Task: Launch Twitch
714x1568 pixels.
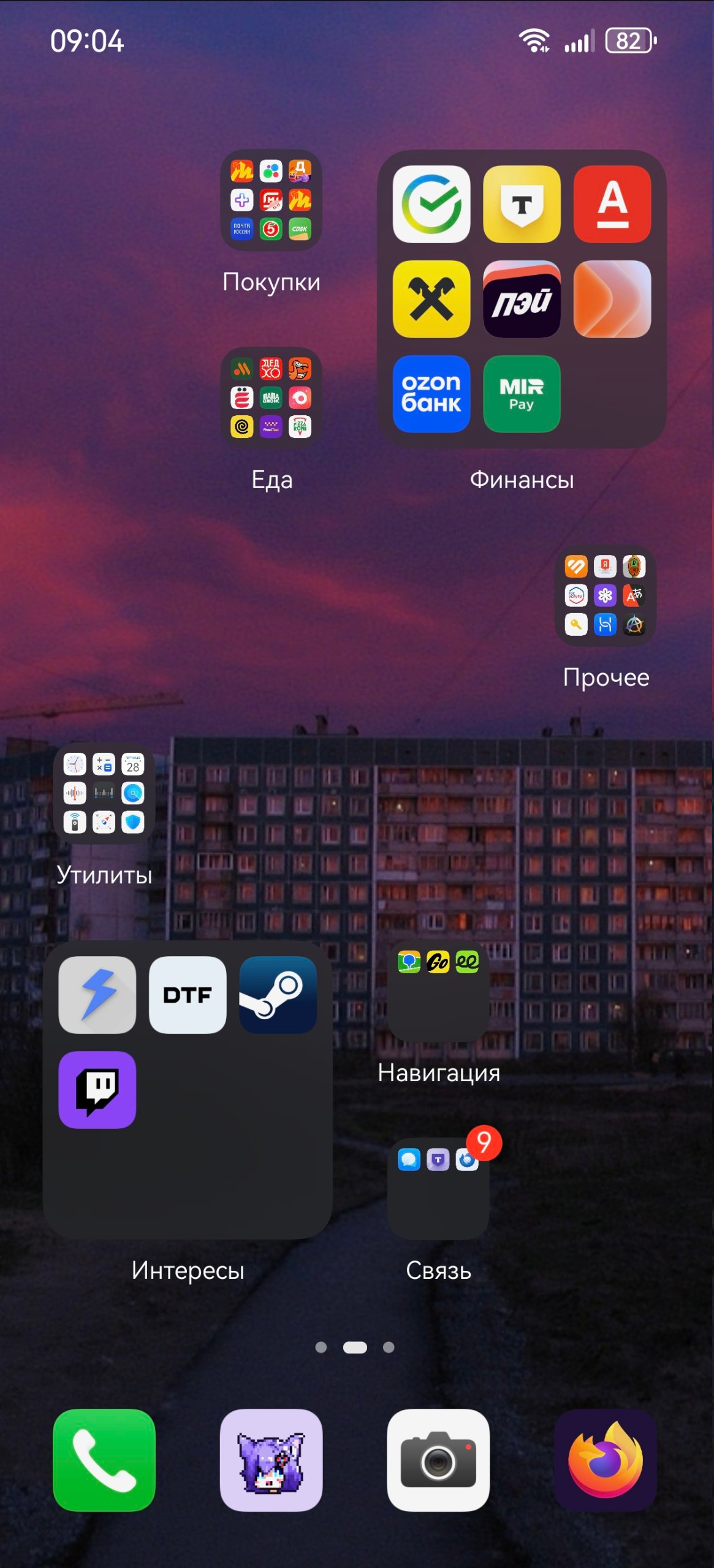Action: point(97,1090)
